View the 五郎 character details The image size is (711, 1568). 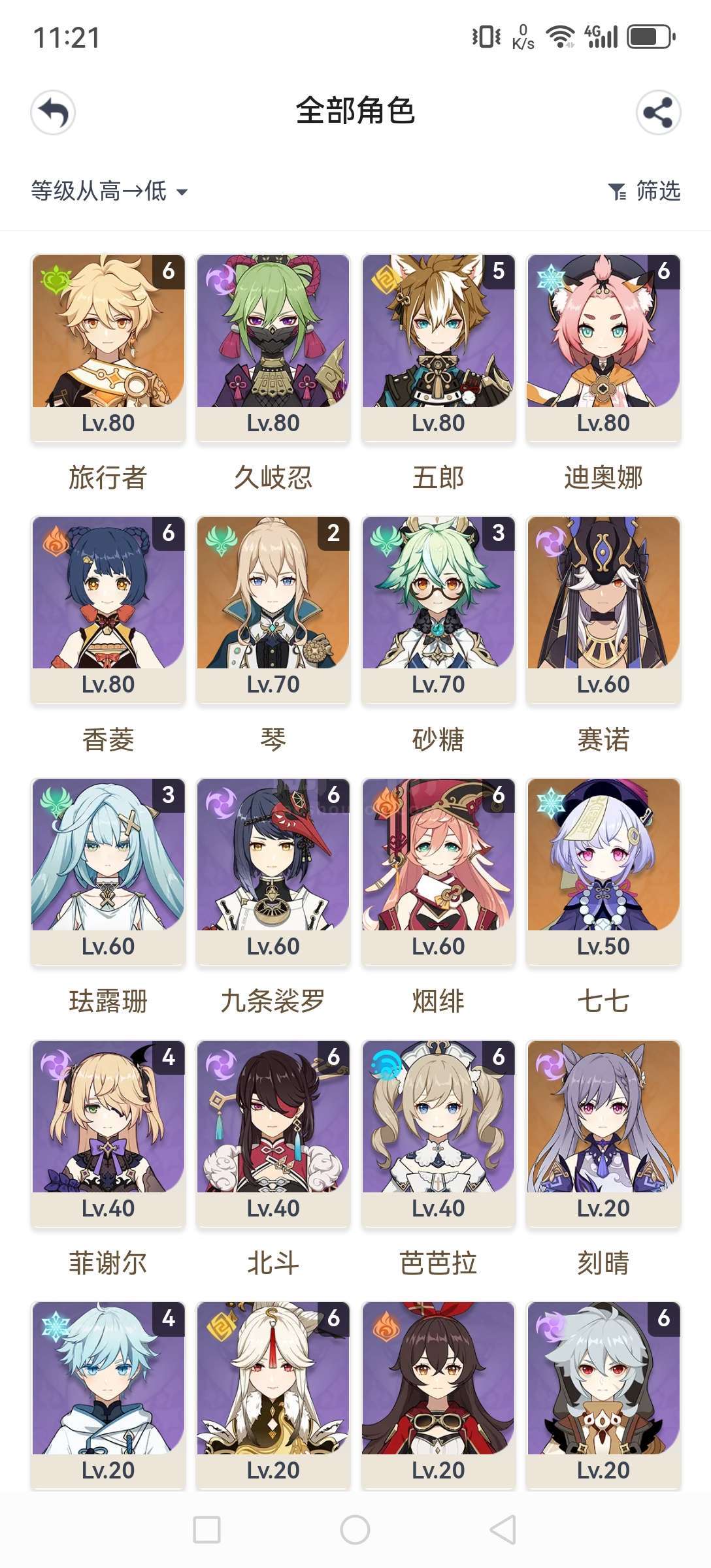(438, 346)
